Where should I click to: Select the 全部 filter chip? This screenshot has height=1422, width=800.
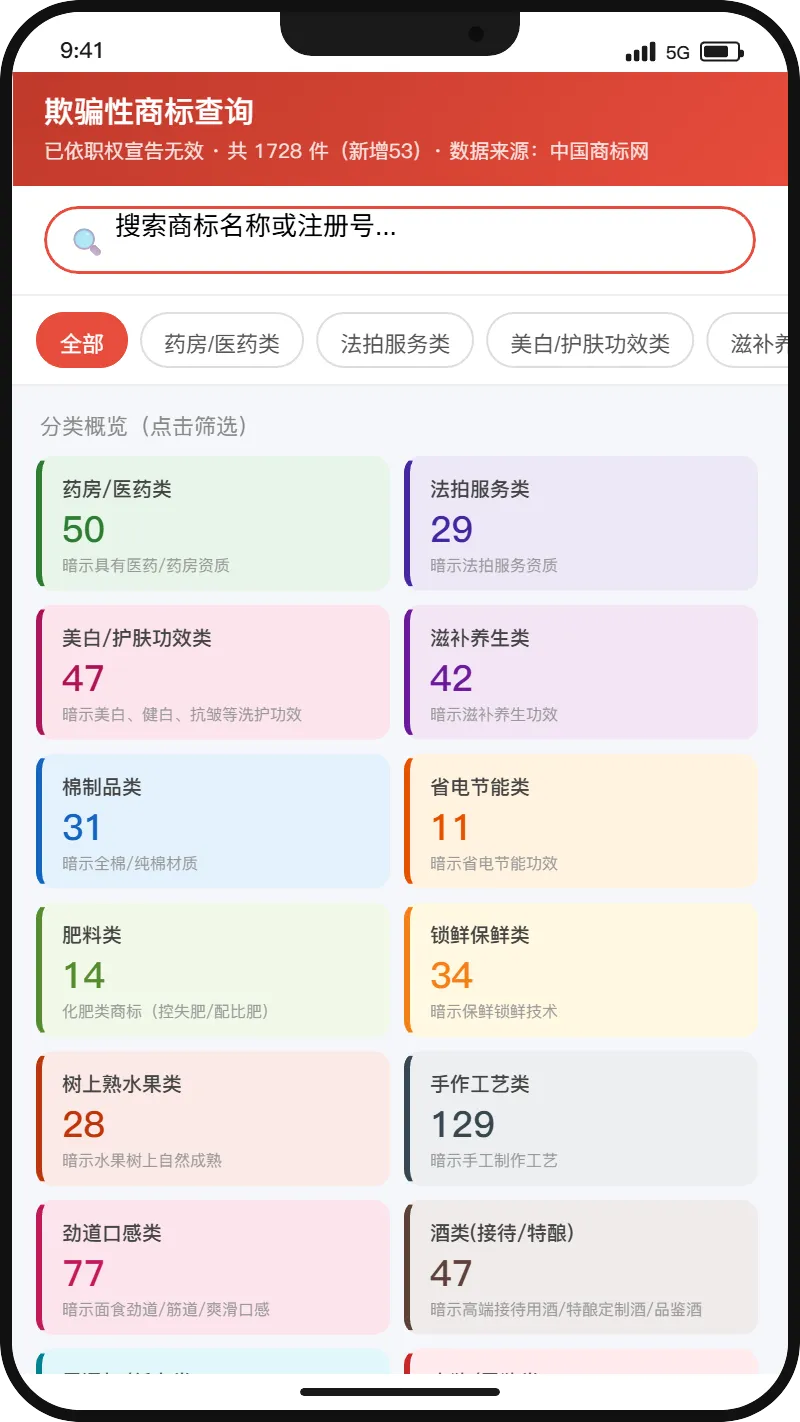coord(82,341)
